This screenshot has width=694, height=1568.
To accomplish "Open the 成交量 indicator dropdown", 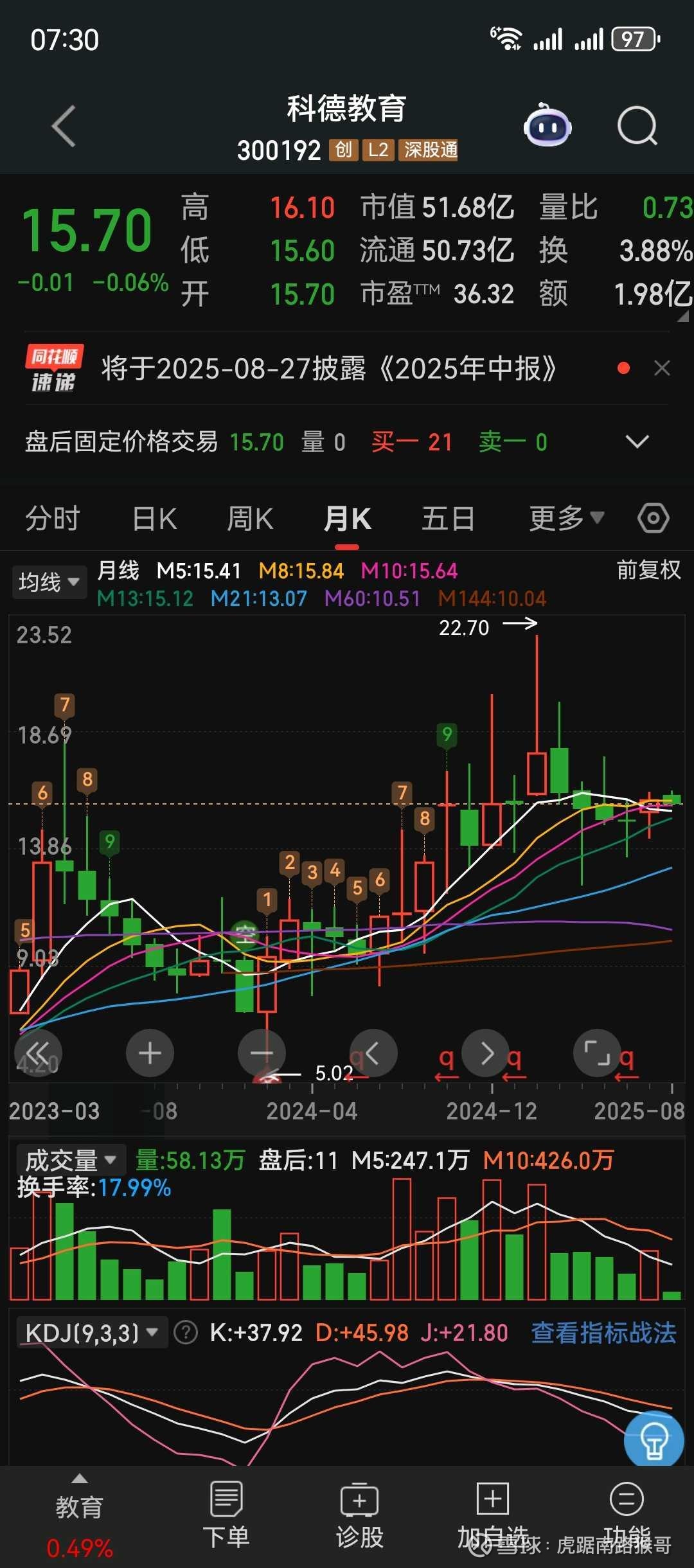I will point(70,1161).
